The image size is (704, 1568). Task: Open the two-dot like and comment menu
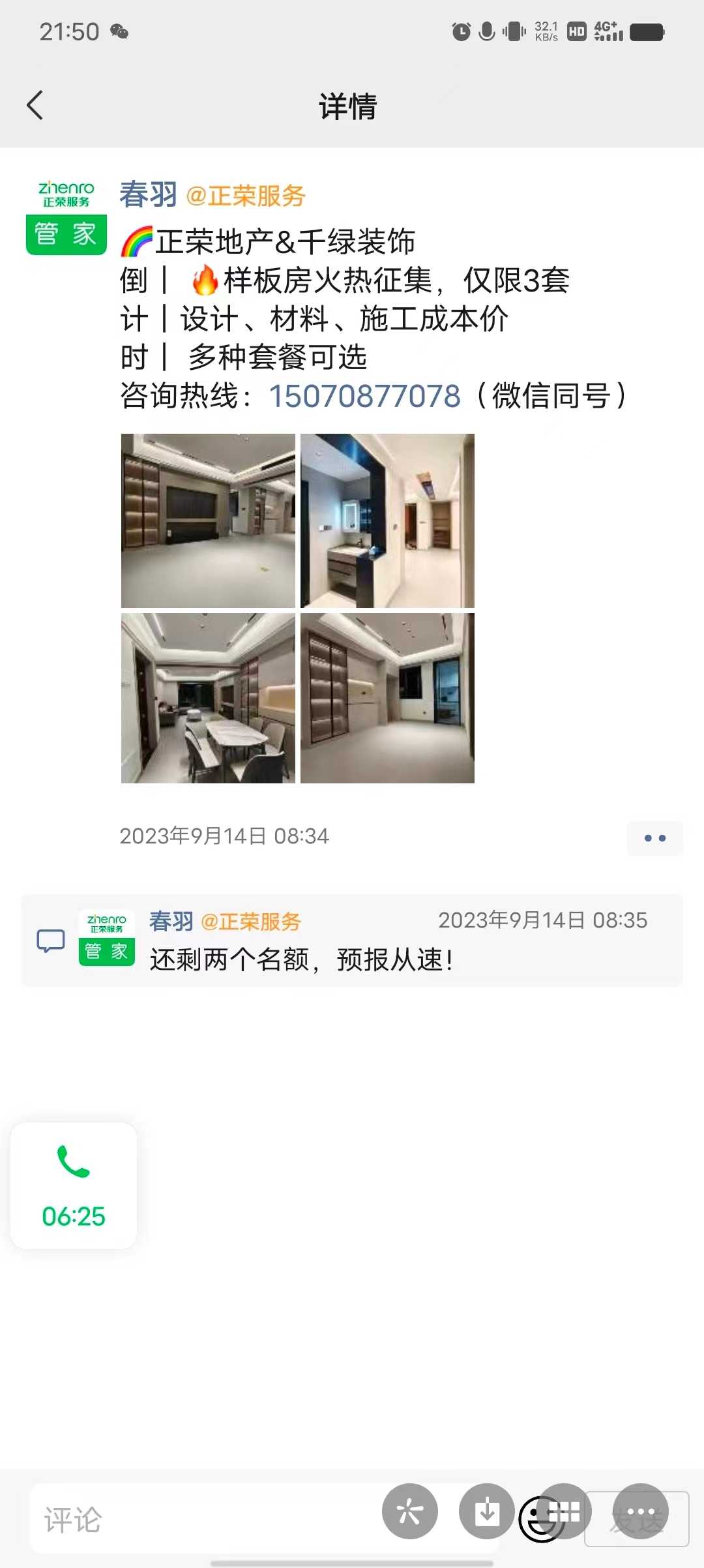[654, 838]
